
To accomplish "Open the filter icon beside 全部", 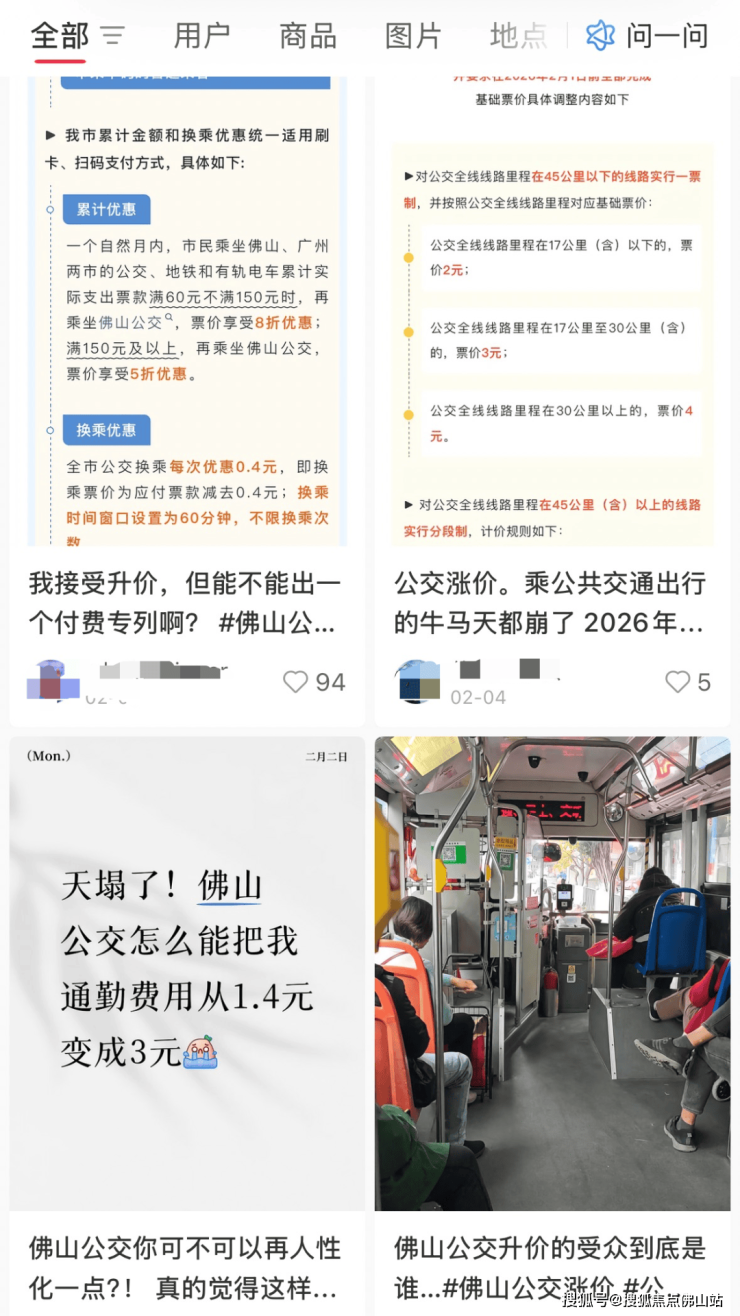I will [x=113, y=37].
